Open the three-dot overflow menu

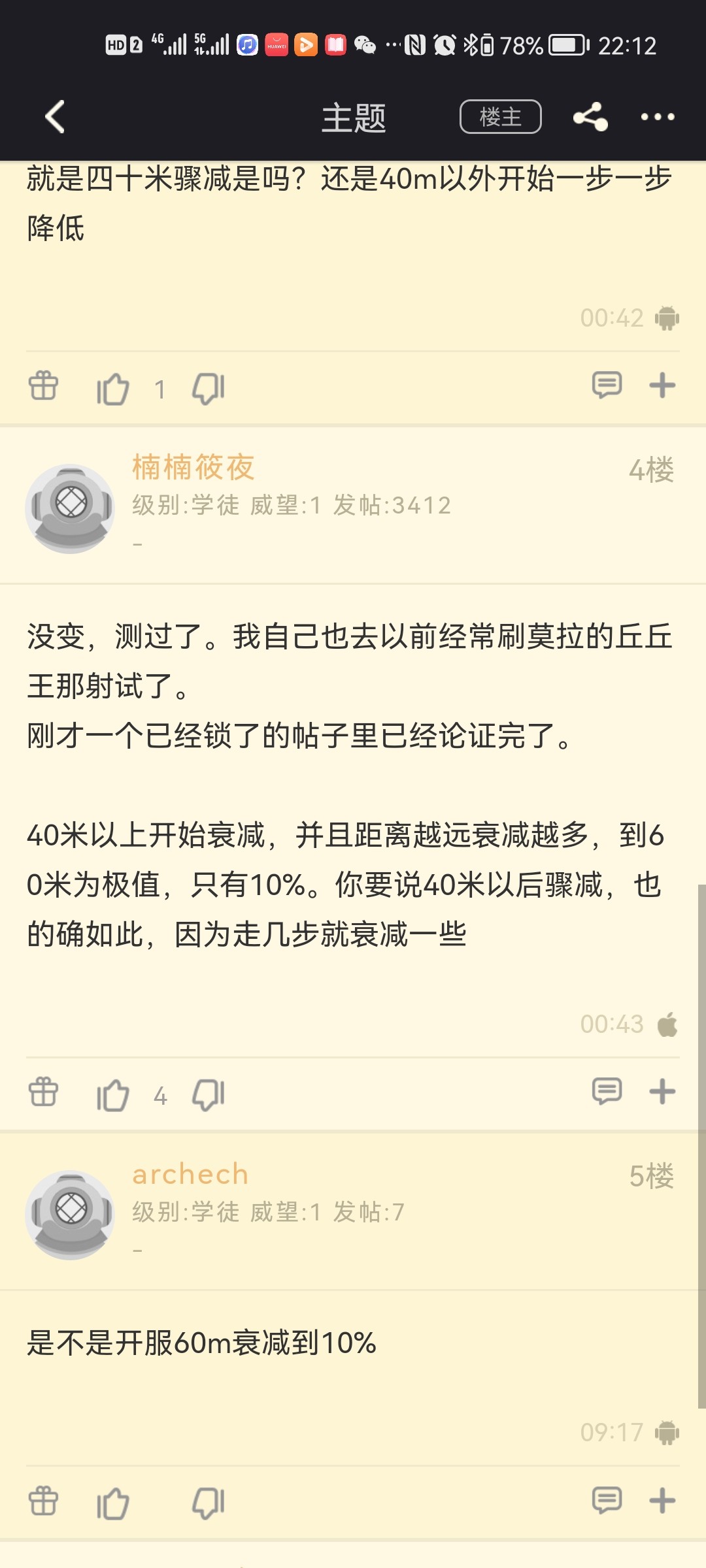click(657, 117)
